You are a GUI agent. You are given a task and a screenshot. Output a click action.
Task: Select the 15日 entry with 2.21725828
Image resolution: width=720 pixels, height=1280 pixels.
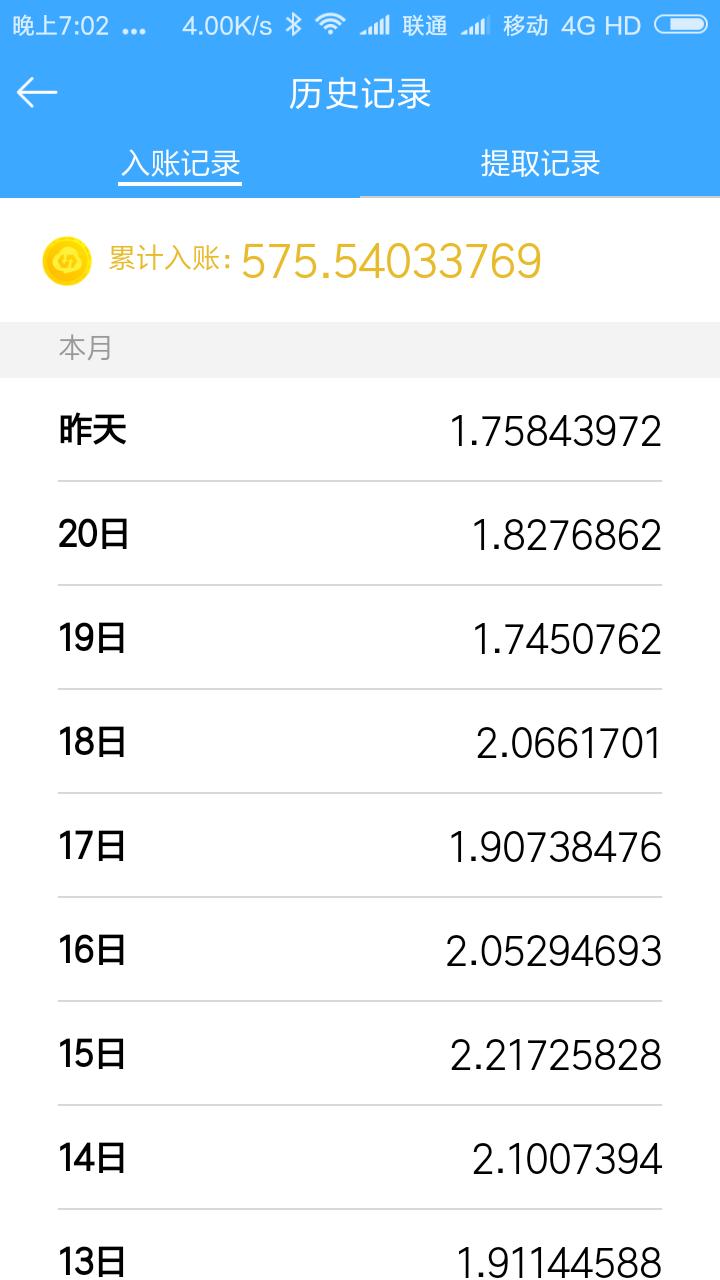(360, 1054)
